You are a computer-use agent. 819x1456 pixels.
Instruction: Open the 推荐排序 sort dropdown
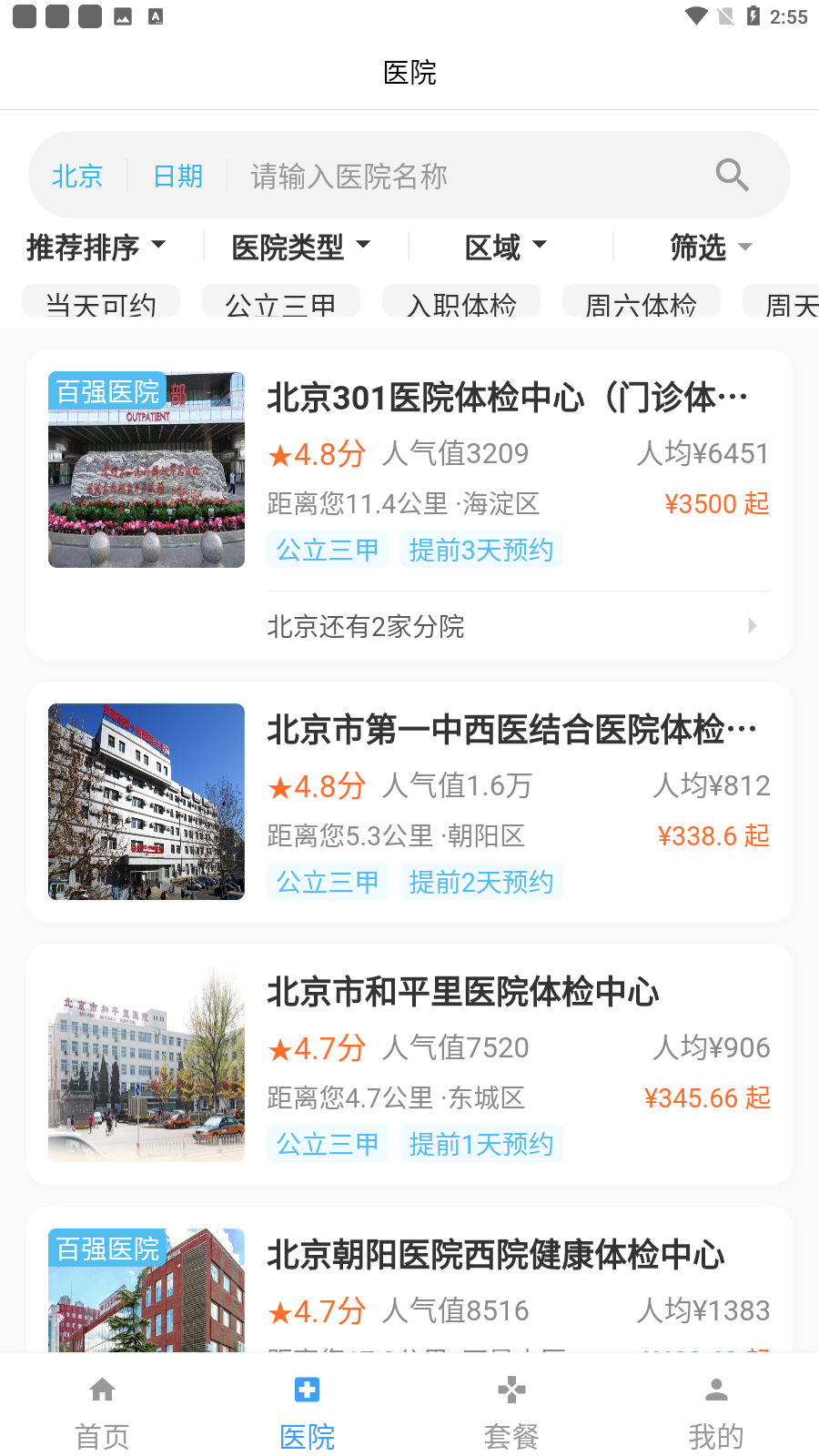[x=97, y=245]
